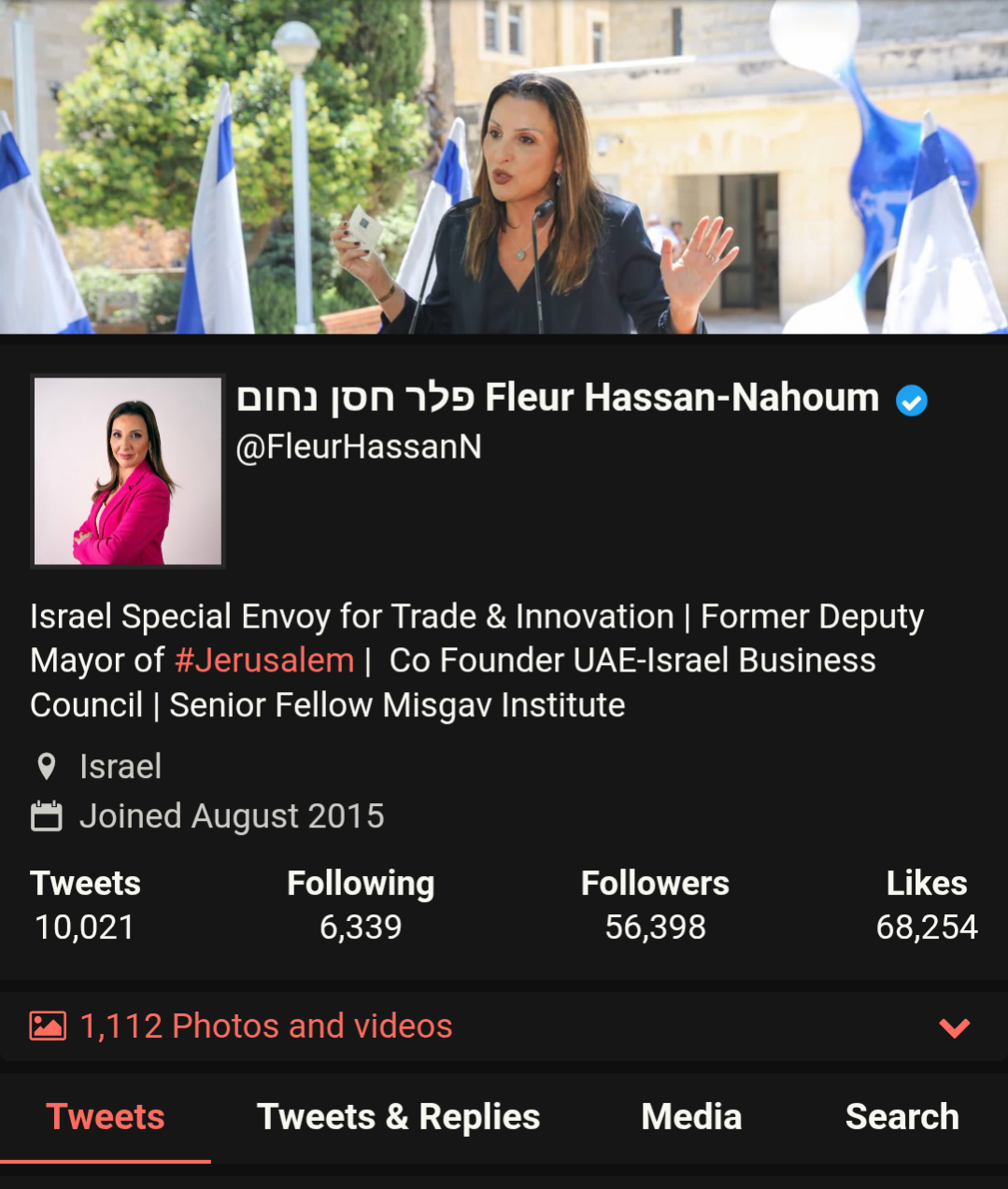Open the Followers count of 56,398
This screenshot has height=1189, width=1008.
pos(655,905)
